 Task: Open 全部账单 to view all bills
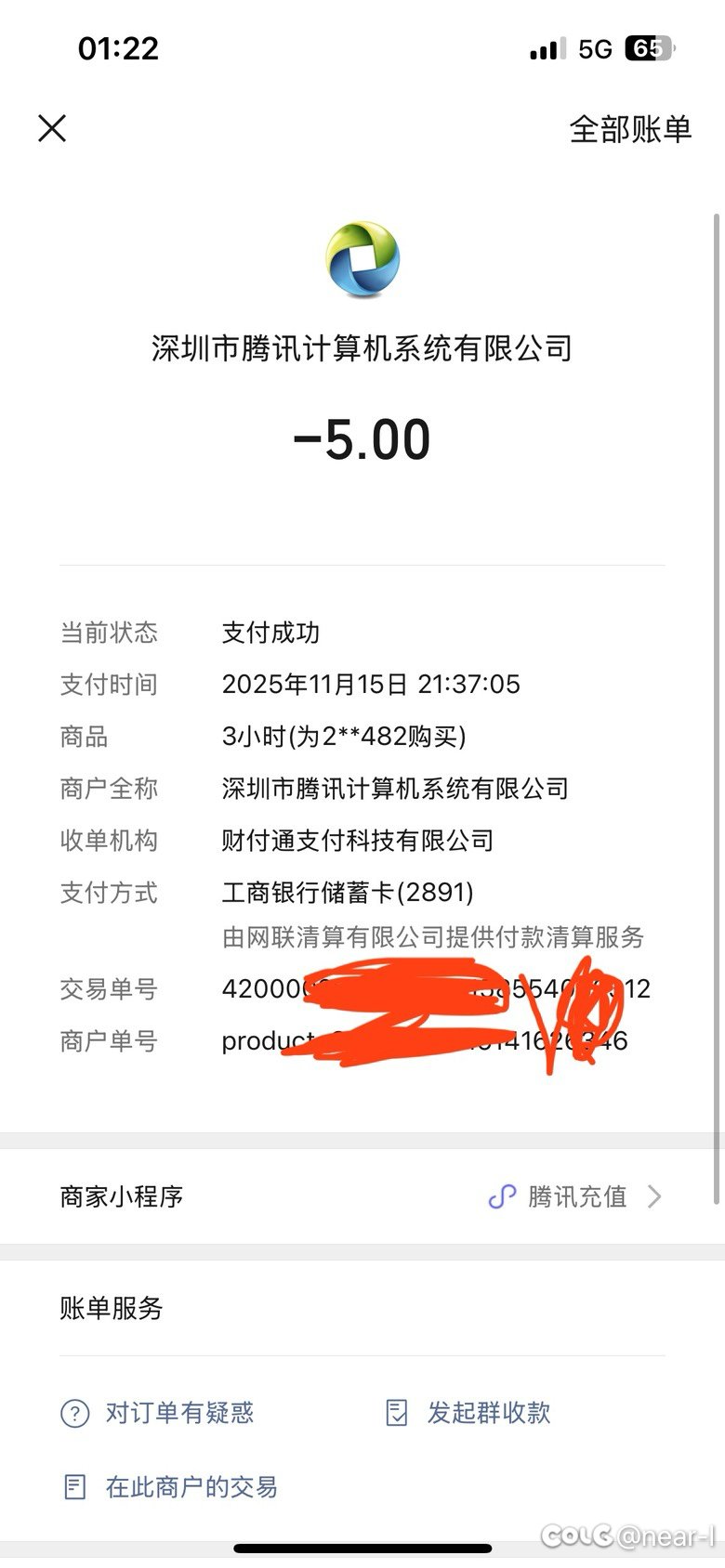629,129
